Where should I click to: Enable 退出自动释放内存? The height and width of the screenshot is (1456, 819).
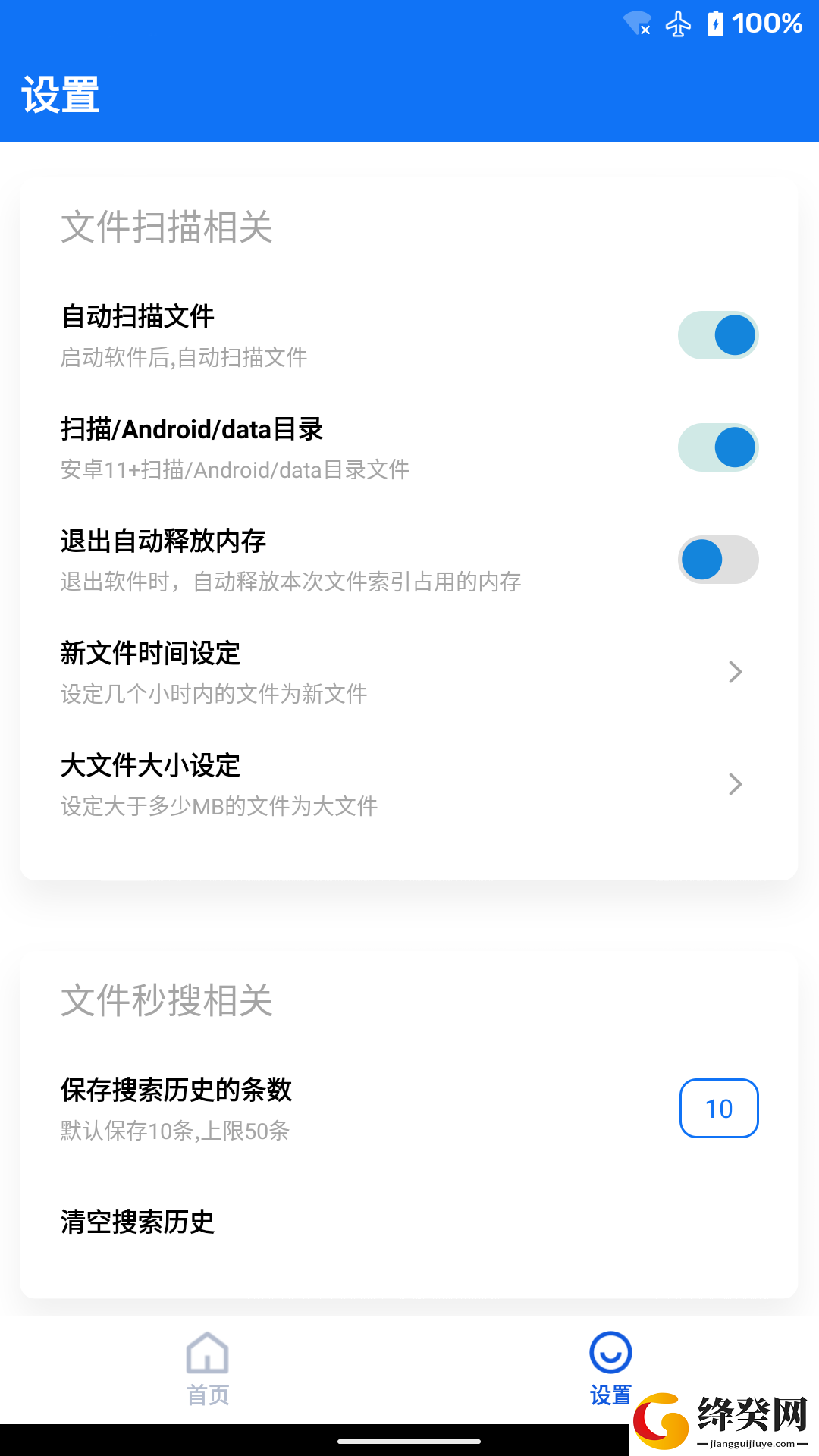click(x=718, y=560)
